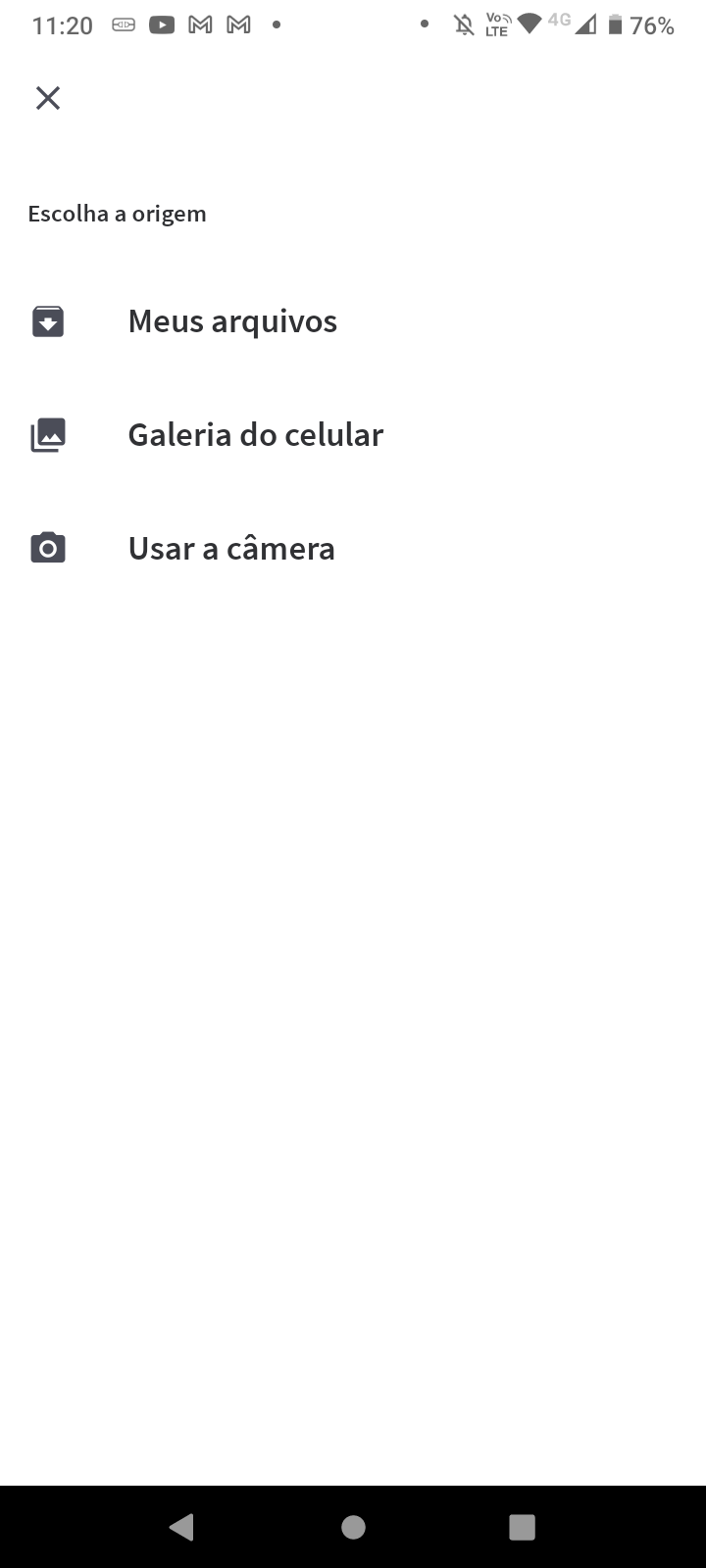Select Galeria do celular
Screen dimensions: 706x1568
tap(353, 435)
